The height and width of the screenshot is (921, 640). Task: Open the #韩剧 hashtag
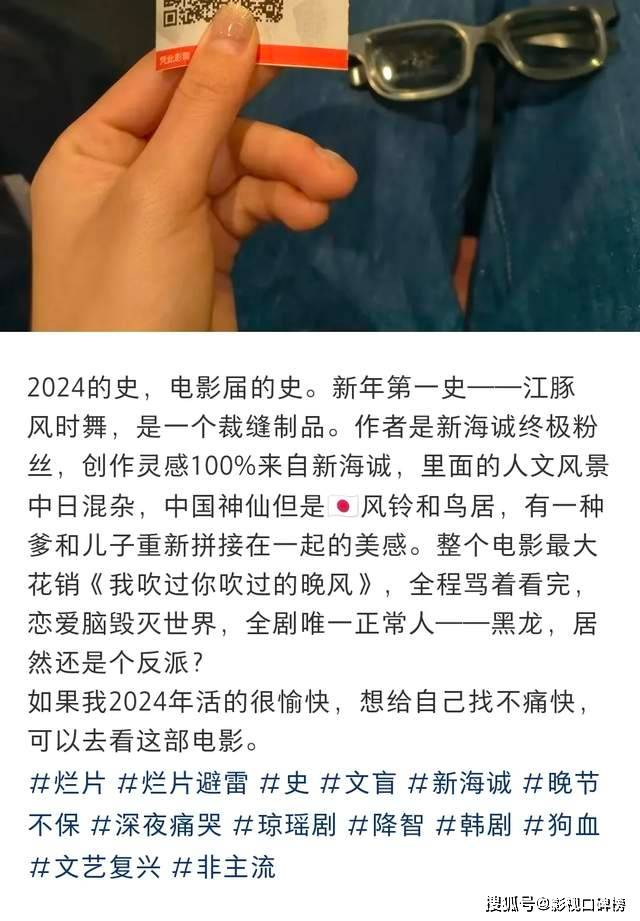pos(473,826)
